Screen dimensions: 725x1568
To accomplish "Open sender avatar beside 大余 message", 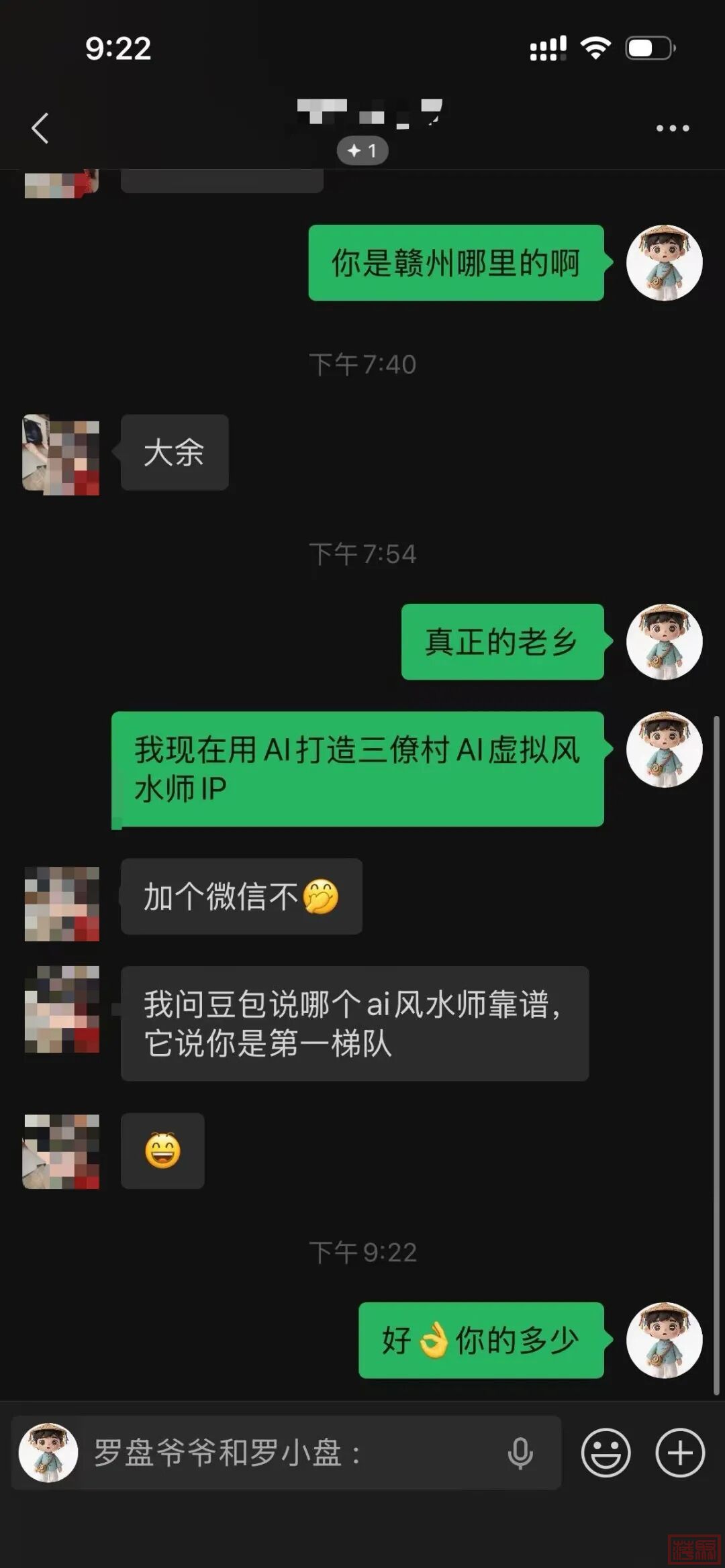I will pyautogui.click(x=61, y=454).
